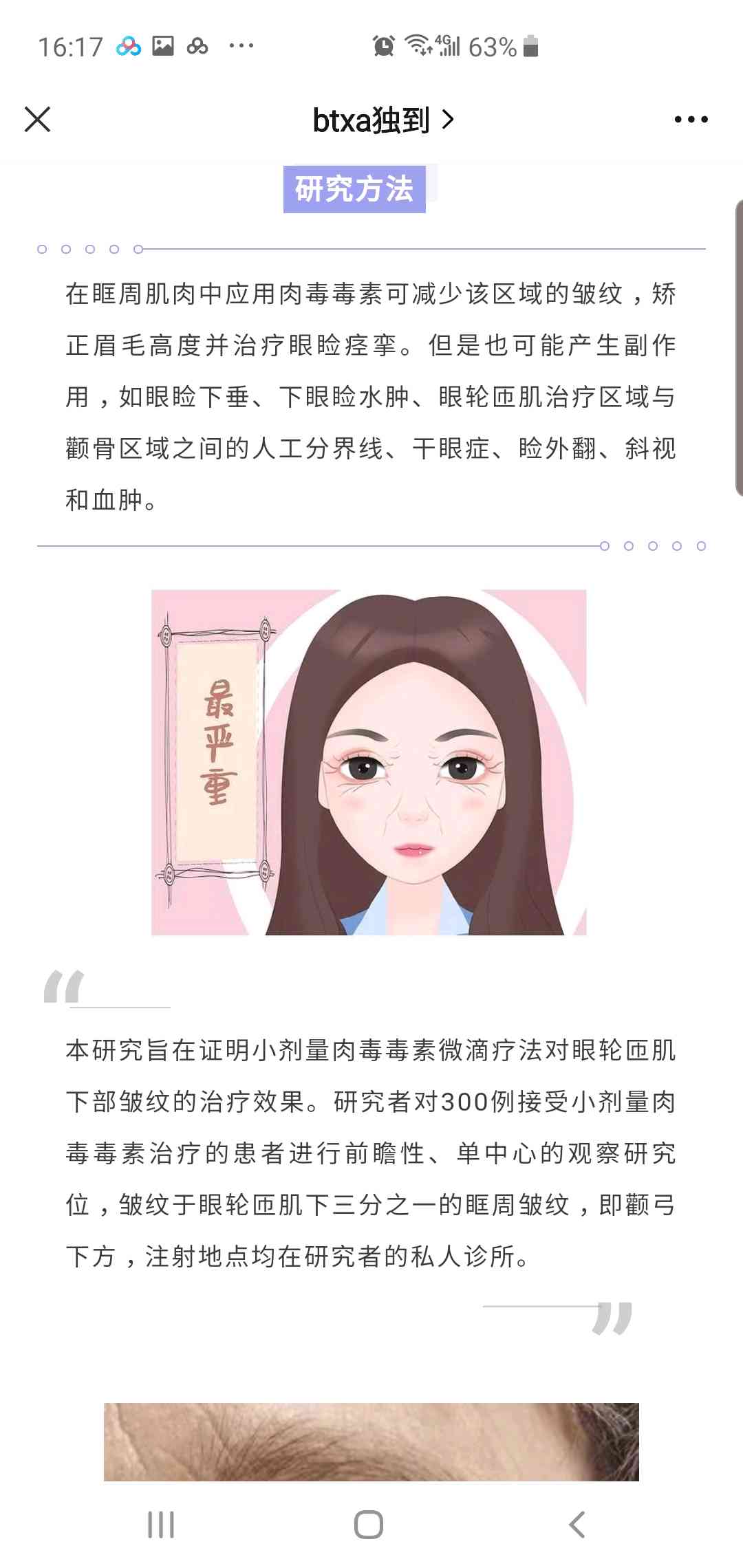
Task: Go back using the system back button
Action: pyautogui.click(x=577, y=1525)
